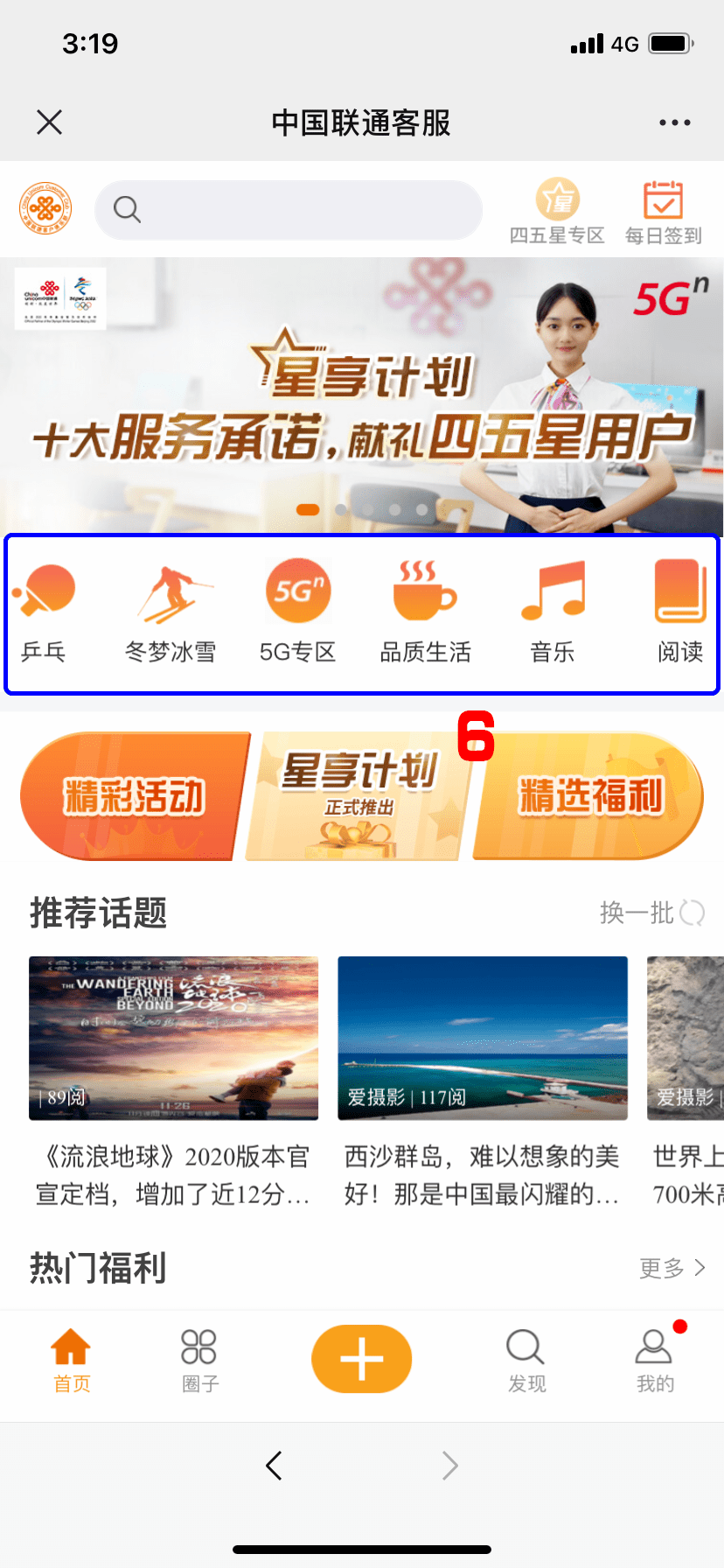Open 每日签到 daily check-in

click(x=664, y=212)
